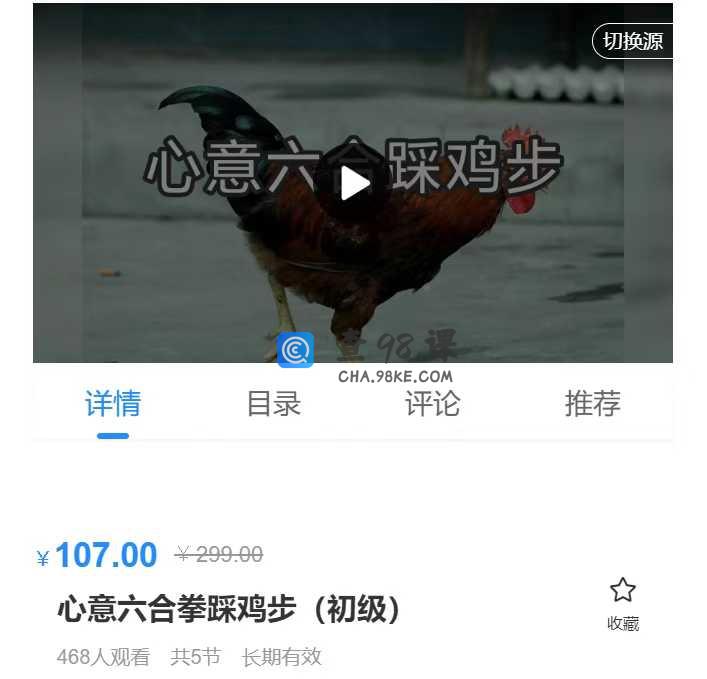View the 评论 tab
The height and width of the screenshot is (679, 707).
tap(433, 404)
